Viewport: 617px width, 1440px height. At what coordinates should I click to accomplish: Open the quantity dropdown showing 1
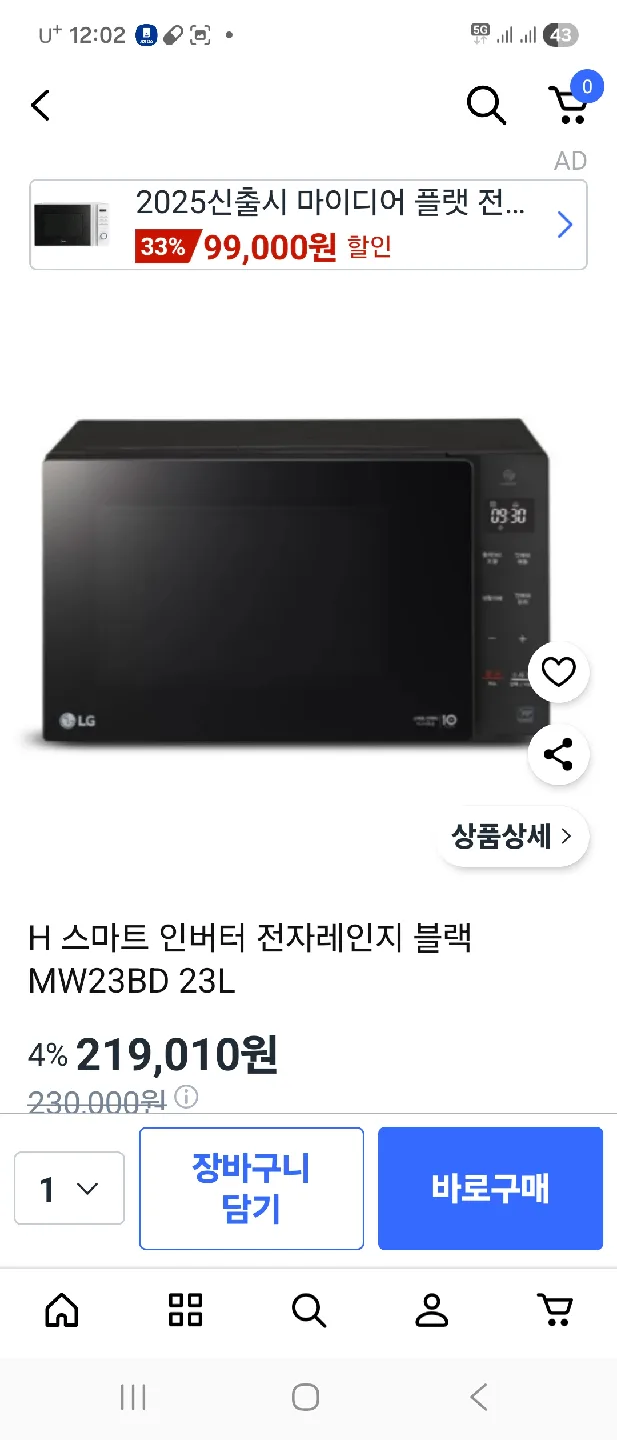coord(69,1188)
